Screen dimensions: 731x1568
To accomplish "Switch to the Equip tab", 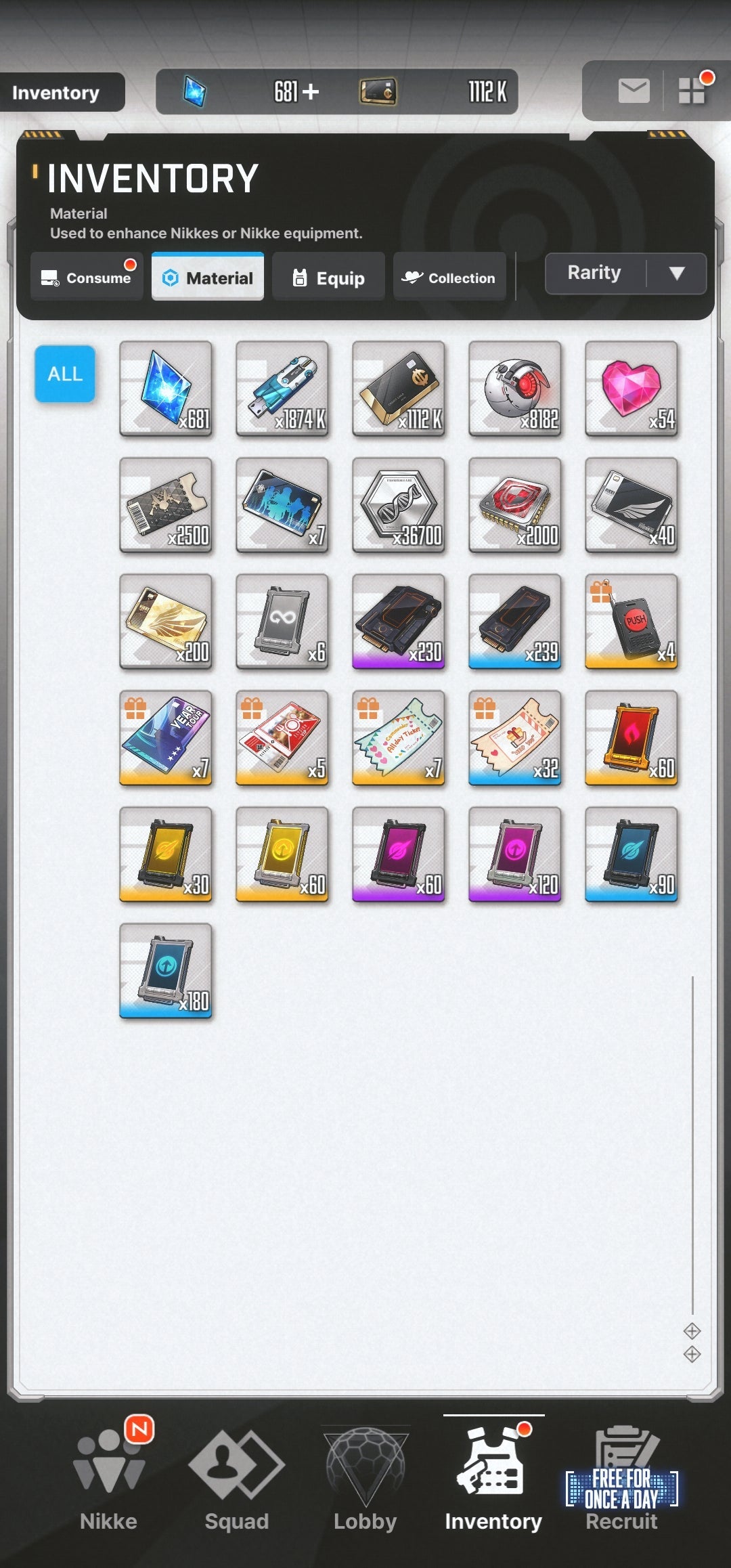I will (328, 278).
